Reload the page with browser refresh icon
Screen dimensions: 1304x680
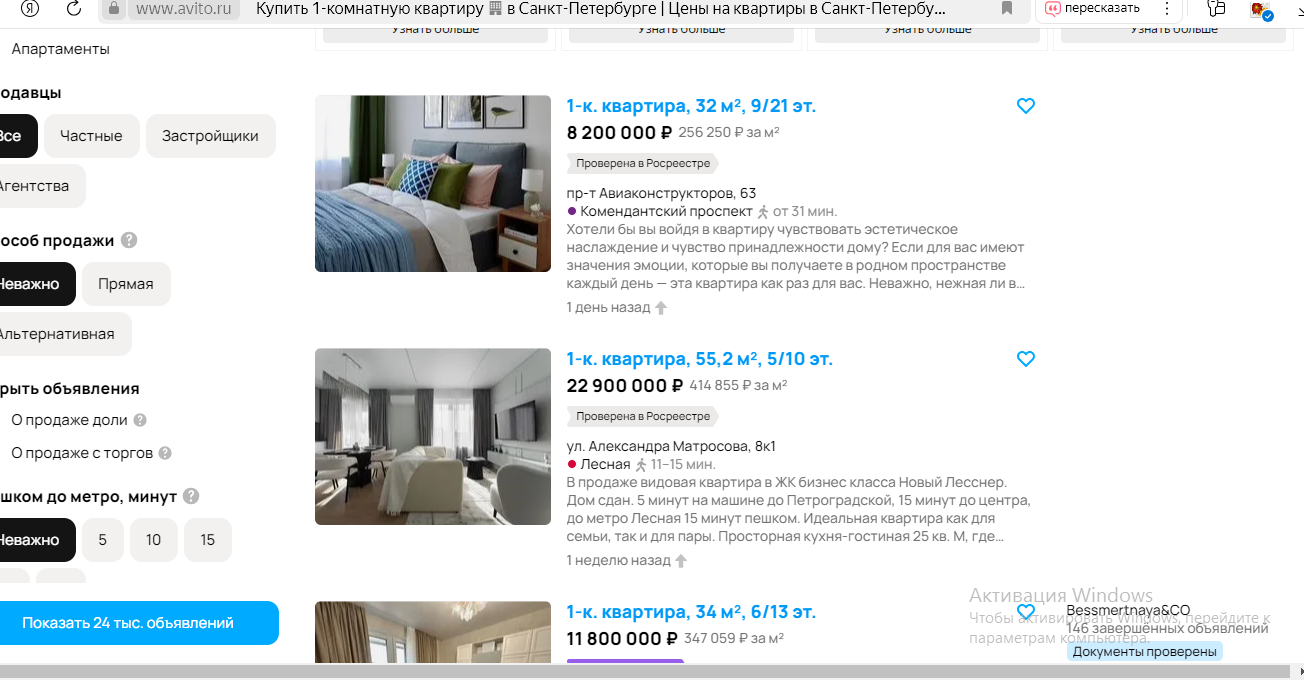pos(74,9)
